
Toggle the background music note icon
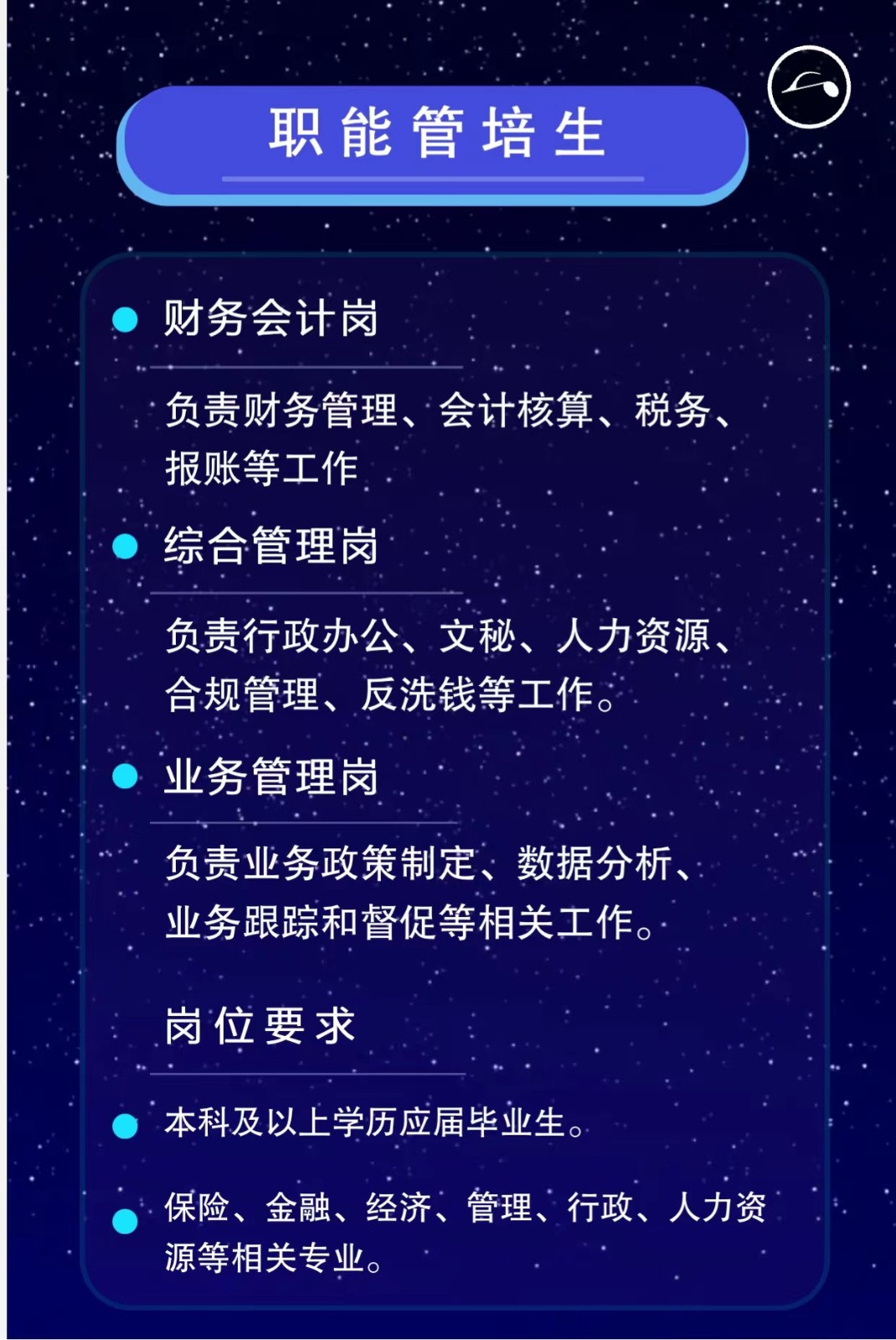pos(809,87)
